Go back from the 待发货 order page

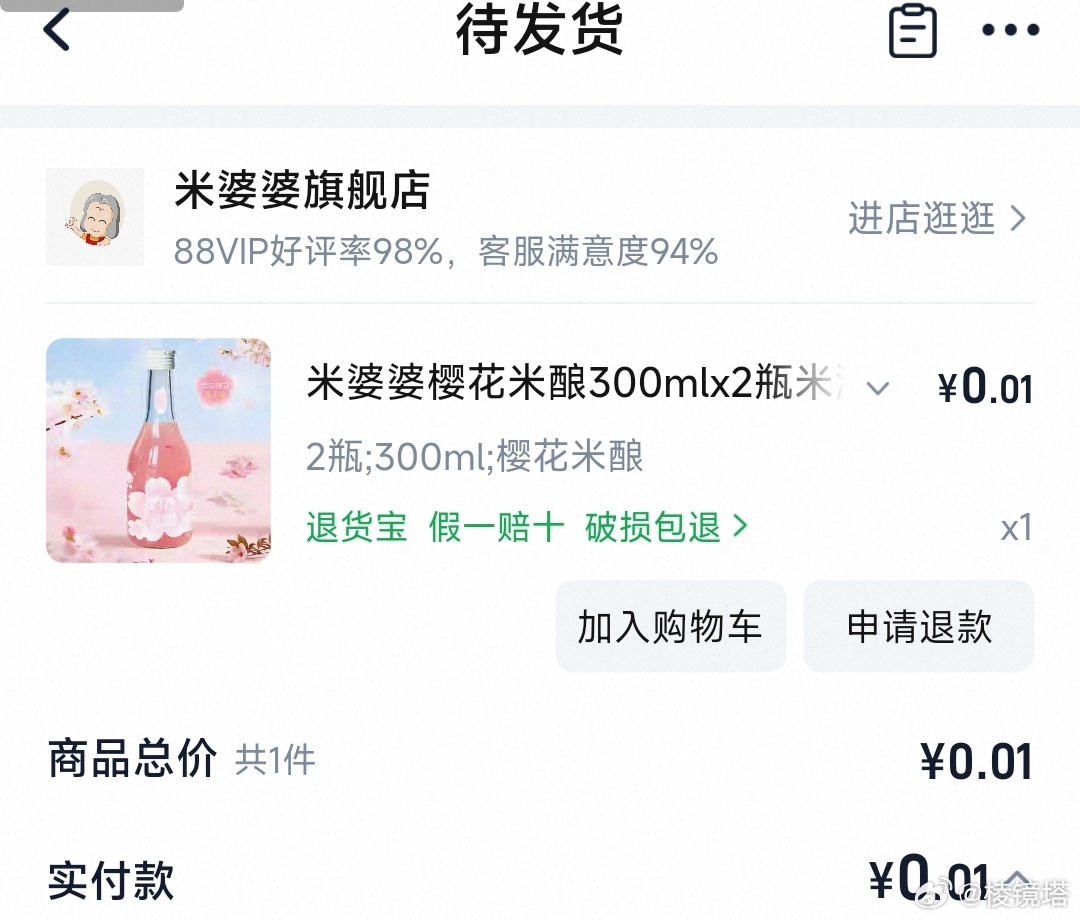57,29
